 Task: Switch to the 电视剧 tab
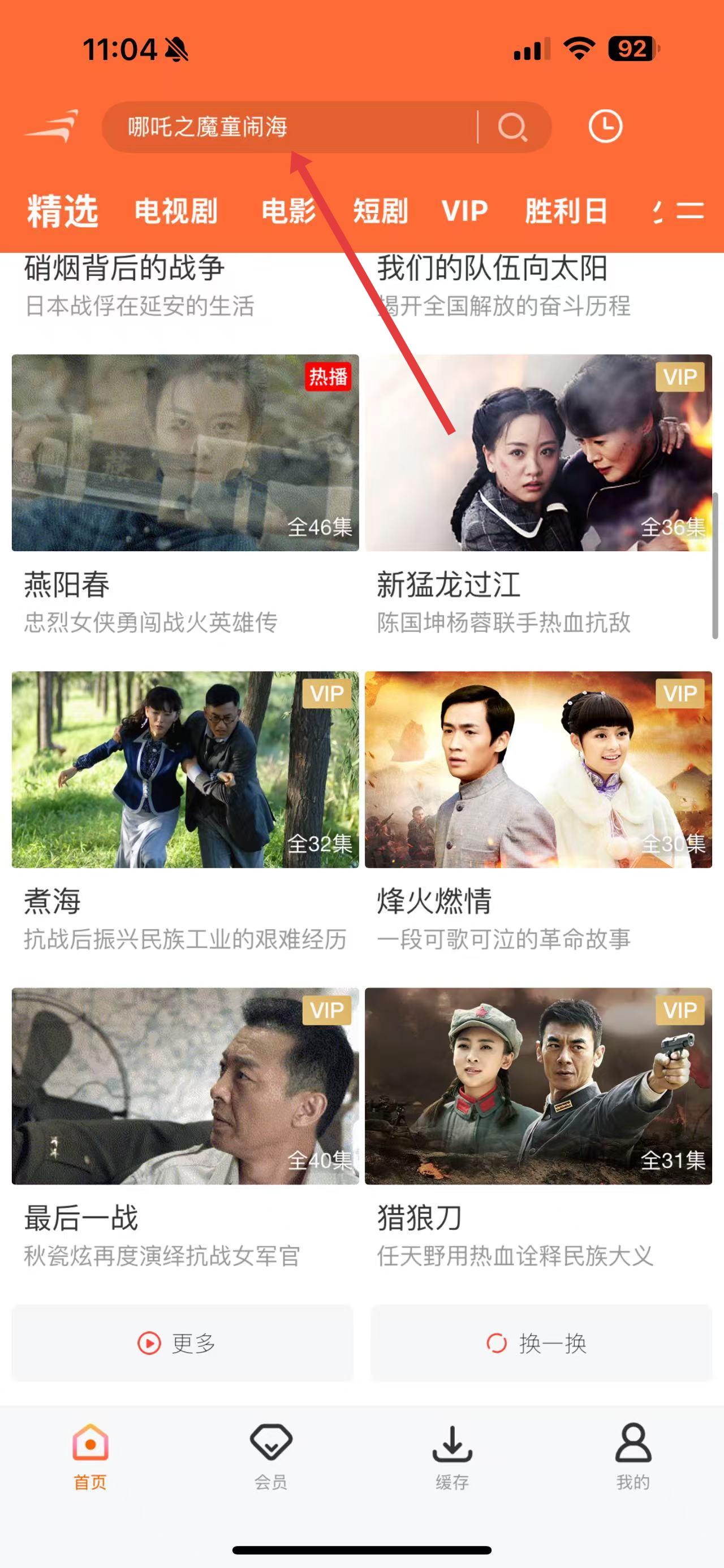pos(175,211)
